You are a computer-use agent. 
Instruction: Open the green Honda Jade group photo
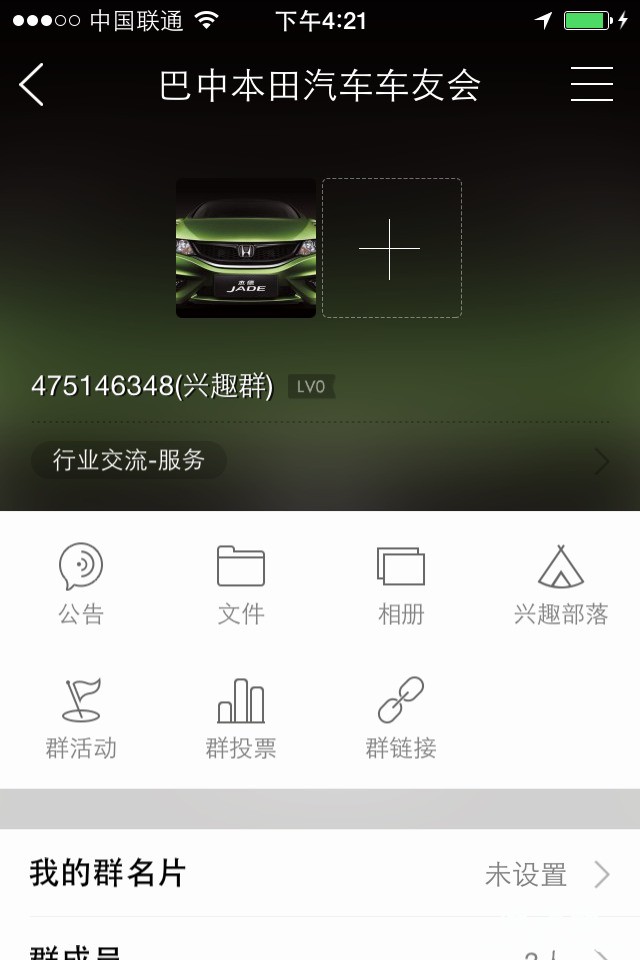tap(246, 248)
